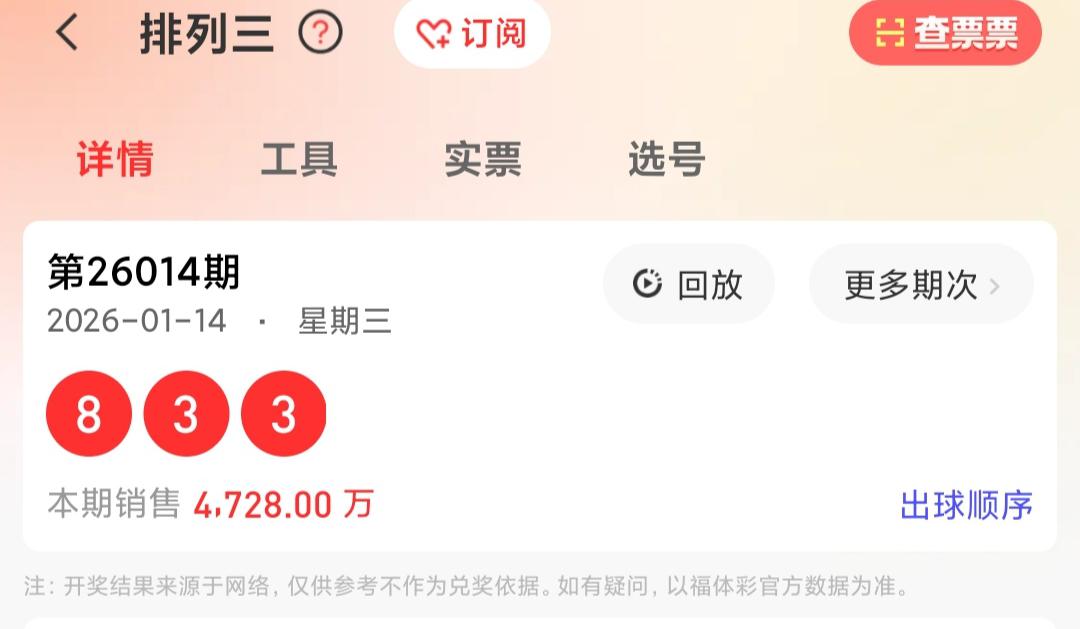Go back using the back arrow
This screenshot has width=1080, height=629.
(x=67, y=34)
